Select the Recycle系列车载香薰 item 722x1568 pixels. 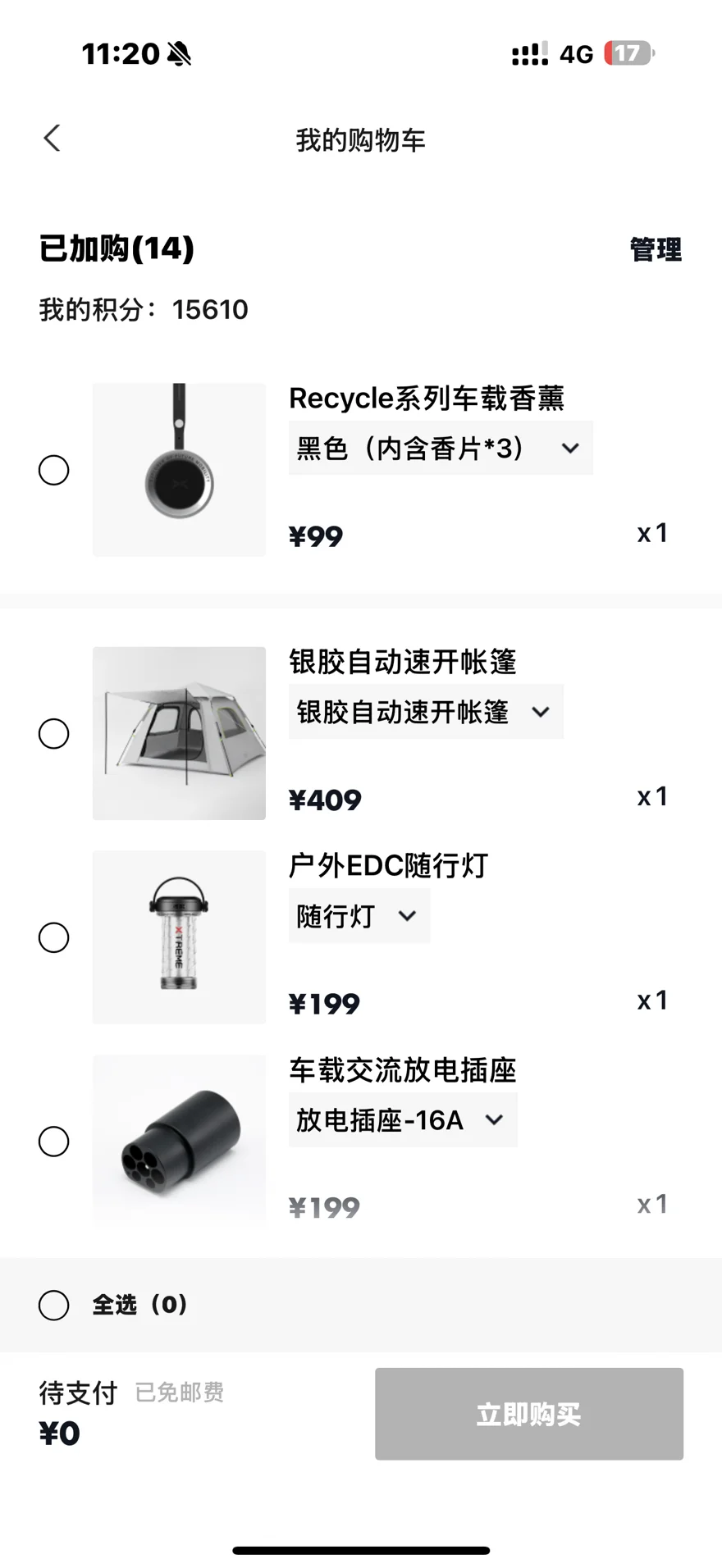54,470
